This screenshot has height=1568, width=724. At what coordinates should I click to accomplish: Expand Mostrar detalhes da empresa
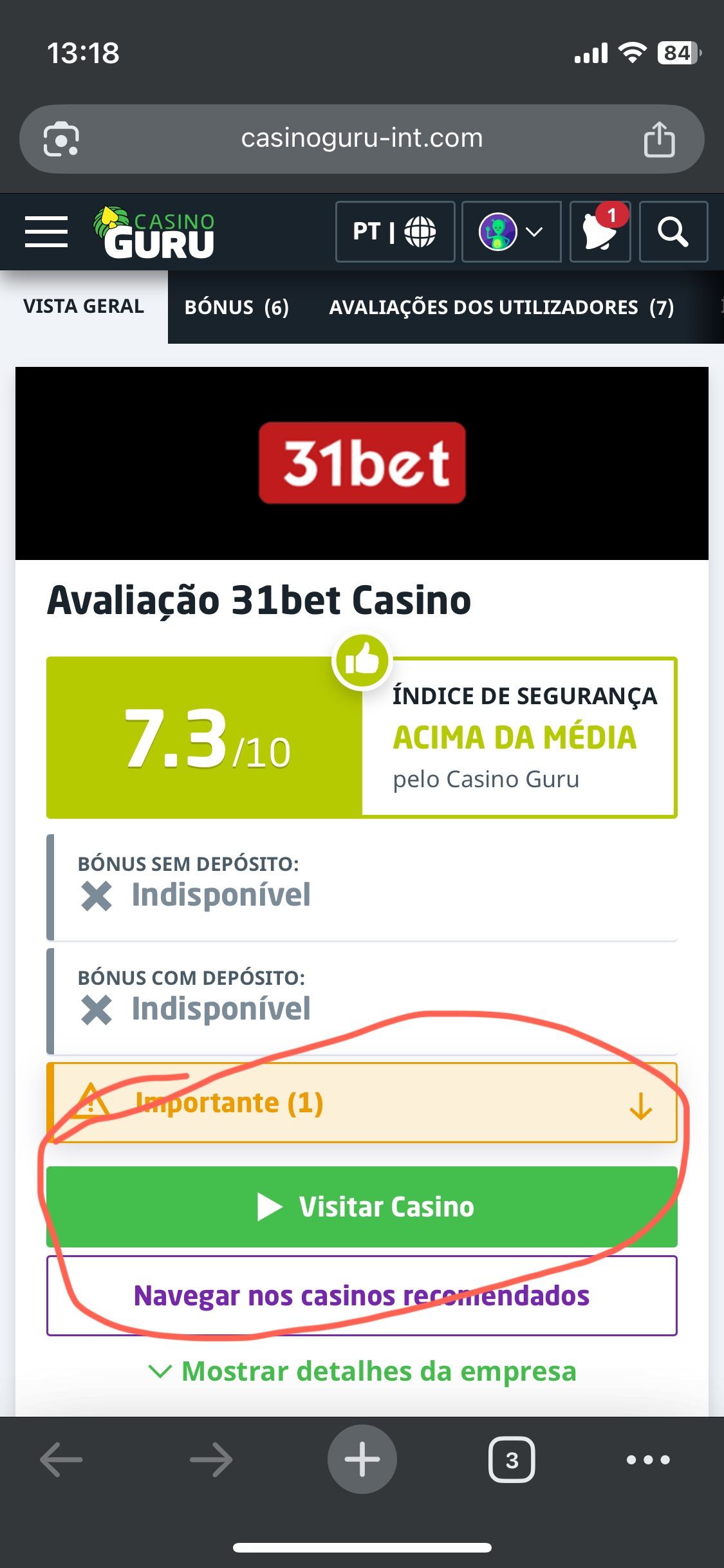pos(362,1372)
